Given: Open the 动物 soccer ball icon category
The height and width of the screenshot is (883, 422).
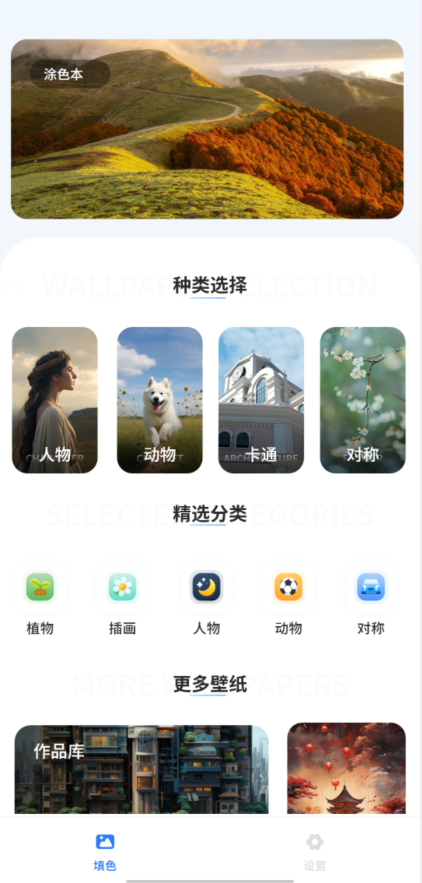Looking at the screenshot, I should coord(288,587).
